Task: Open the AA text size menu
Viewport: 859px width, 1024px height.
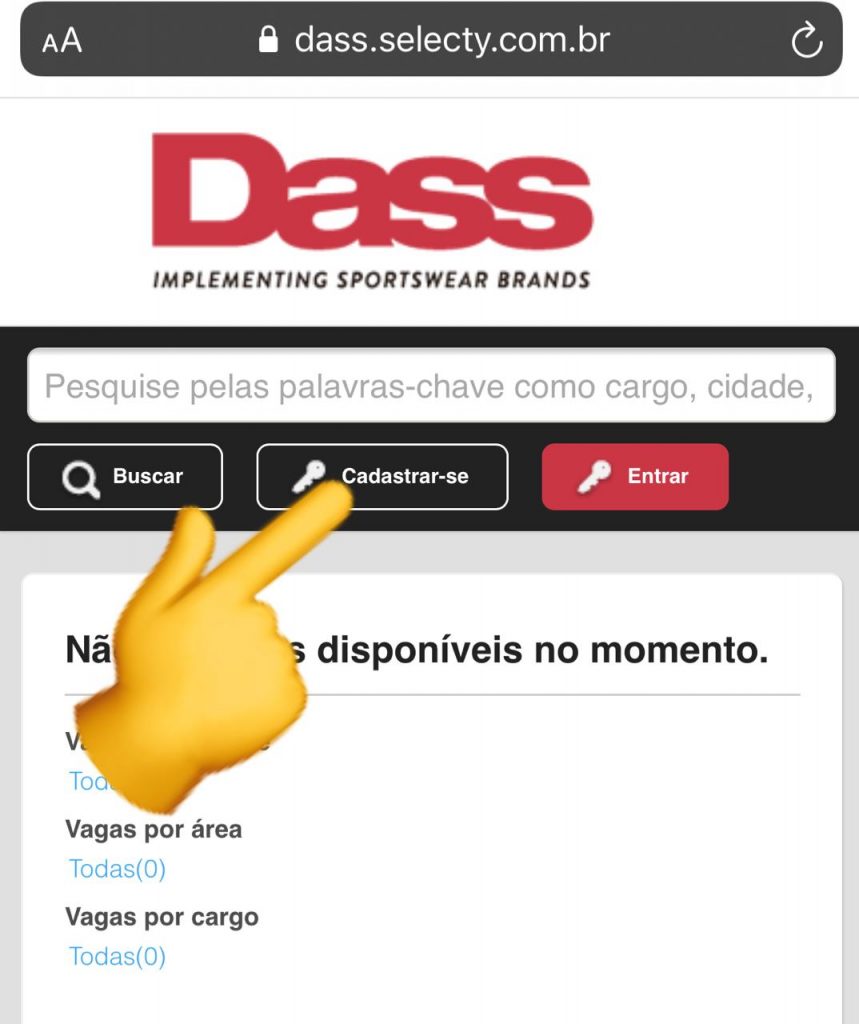Action: click(x=62, y=41)
